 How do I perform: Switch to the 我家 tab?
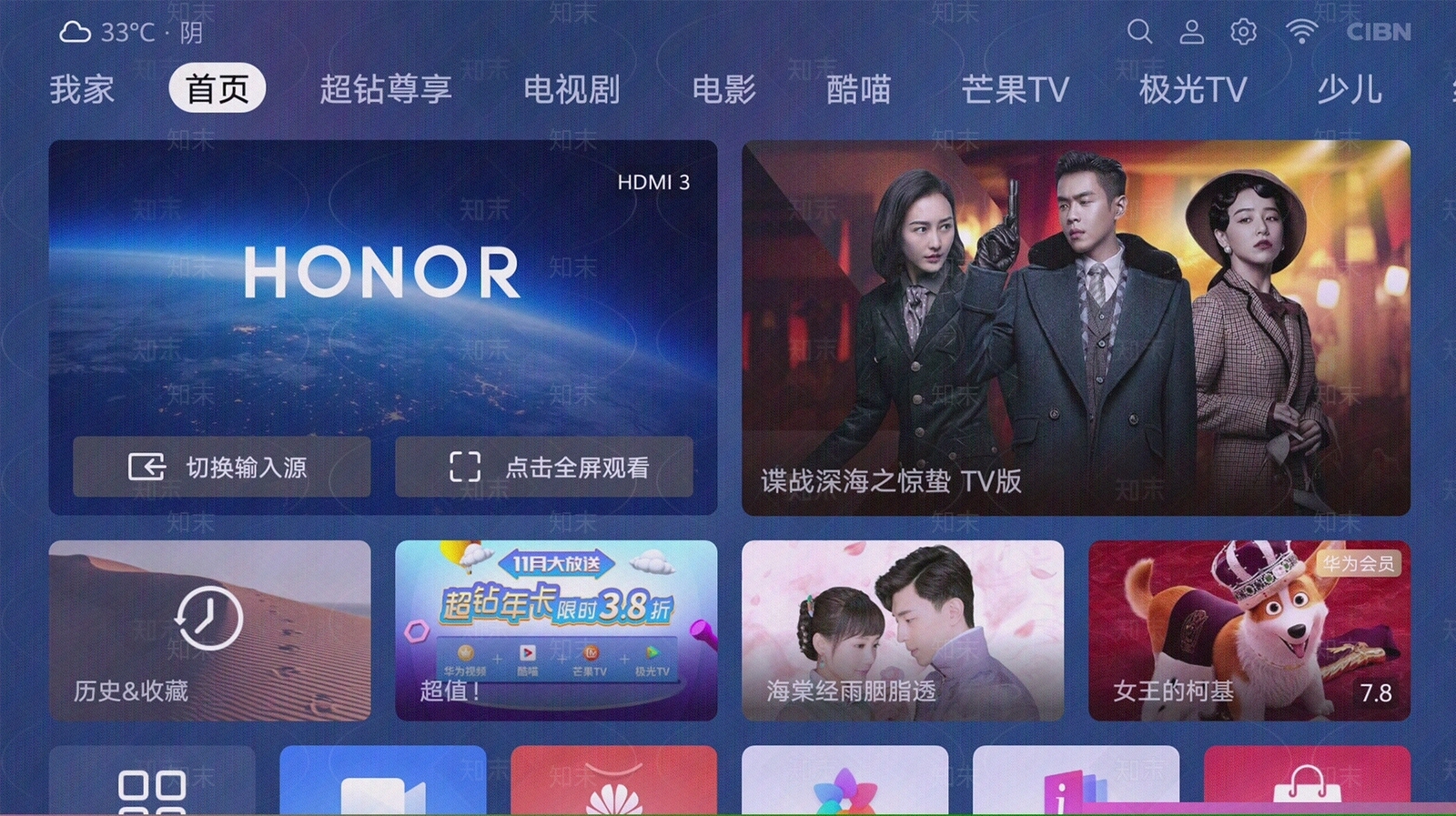[82, 89]
